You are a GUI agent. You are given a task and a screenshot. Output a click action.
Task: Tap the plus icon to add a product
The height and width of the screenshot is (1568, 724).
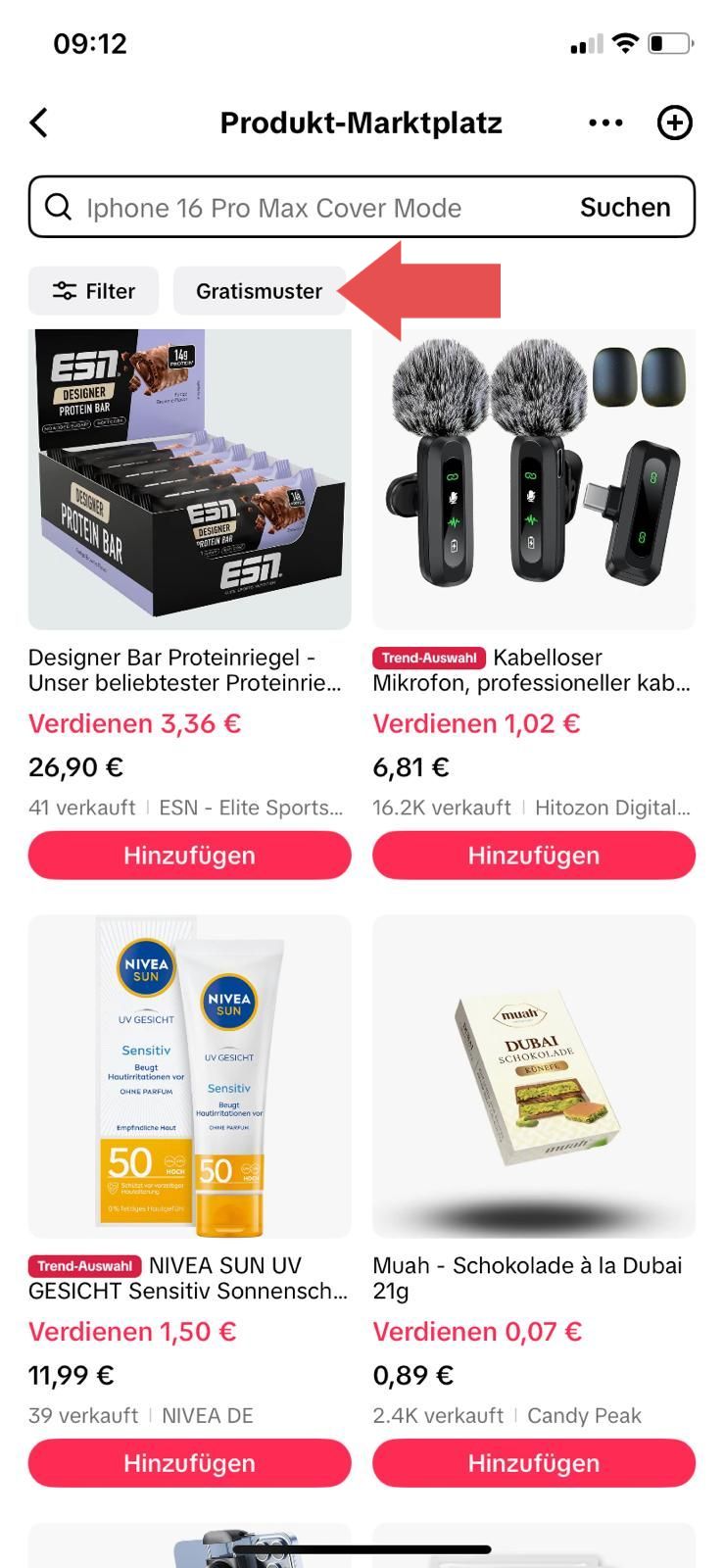click(675, 122)
